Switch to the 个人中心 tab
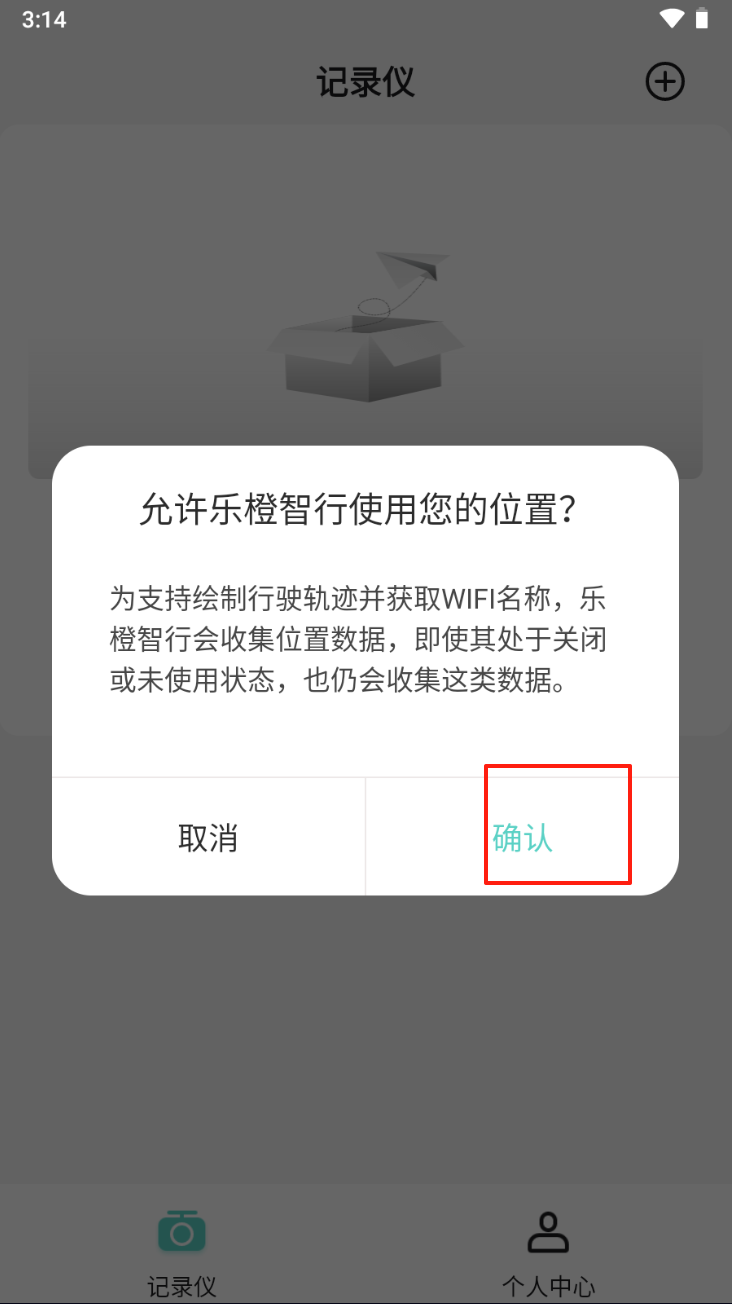This screenshot has width=732, height=1304. 548,1250
